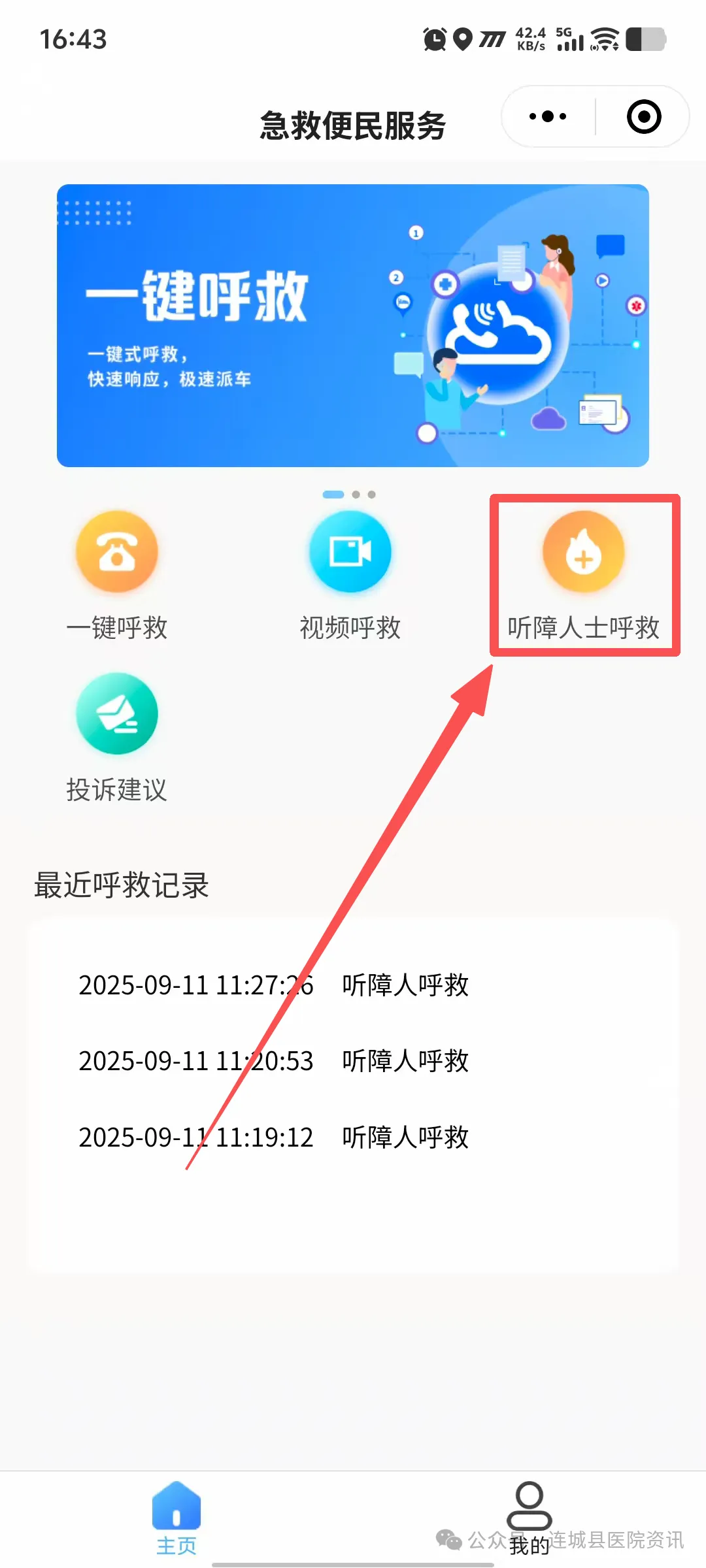
Task: Tap the Wi-Fi status bar icon
Action: click(x=603, y=41)
